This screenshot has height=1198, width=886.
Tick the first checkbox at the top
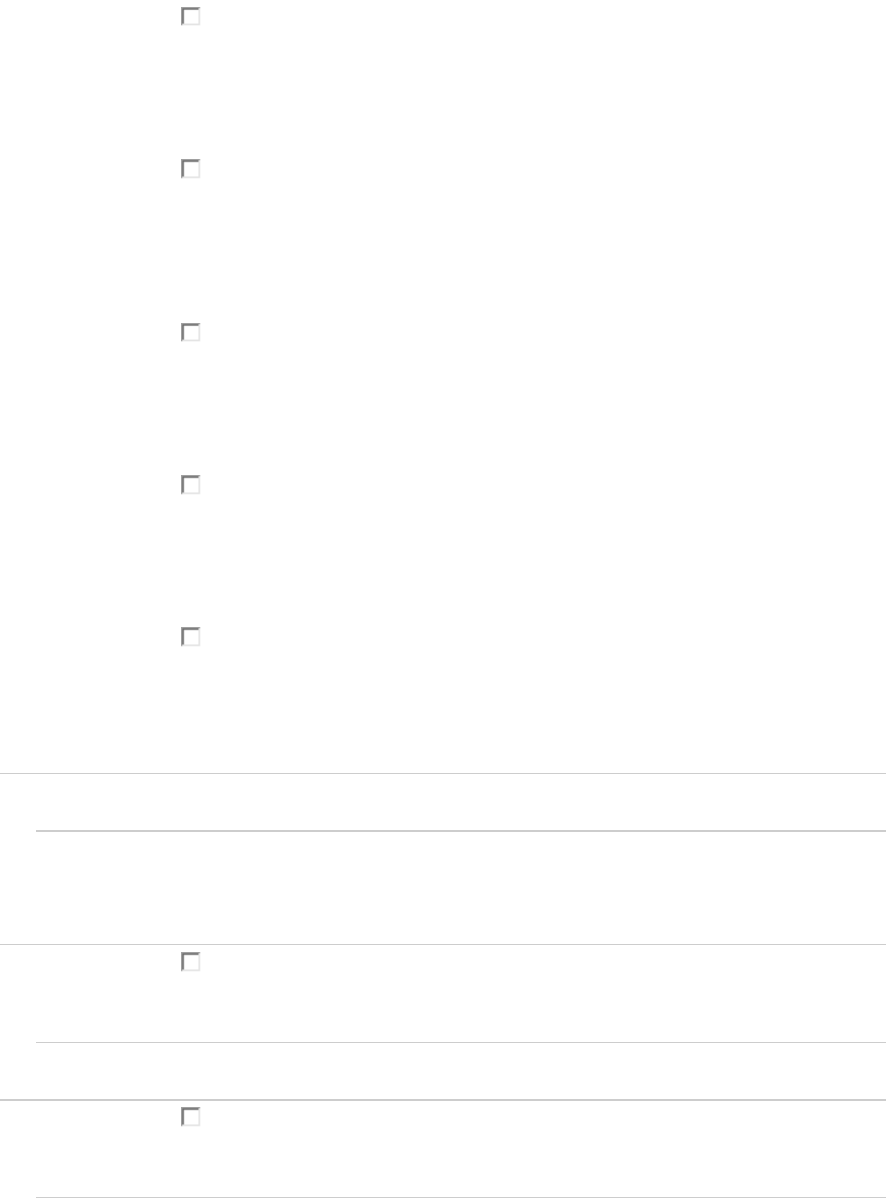point(190,17)
